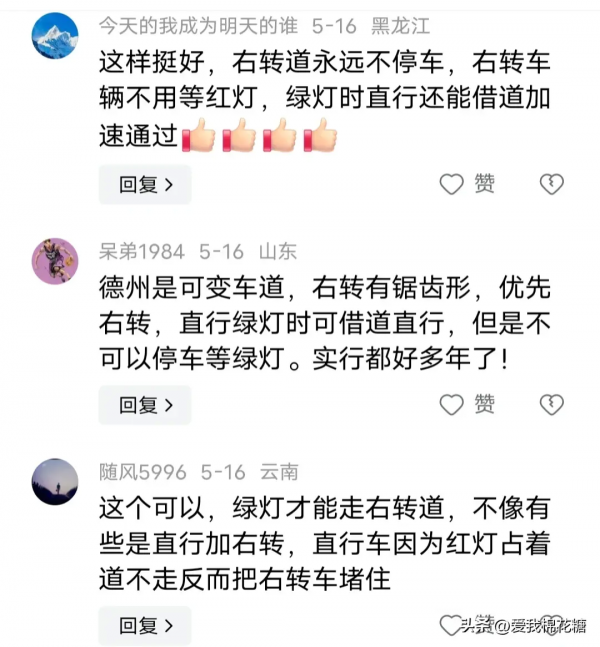This screenshot has width=600, height=647.
Task: Open the avatar of 今天的我成为明天的谁
Action: click(54, 35)
